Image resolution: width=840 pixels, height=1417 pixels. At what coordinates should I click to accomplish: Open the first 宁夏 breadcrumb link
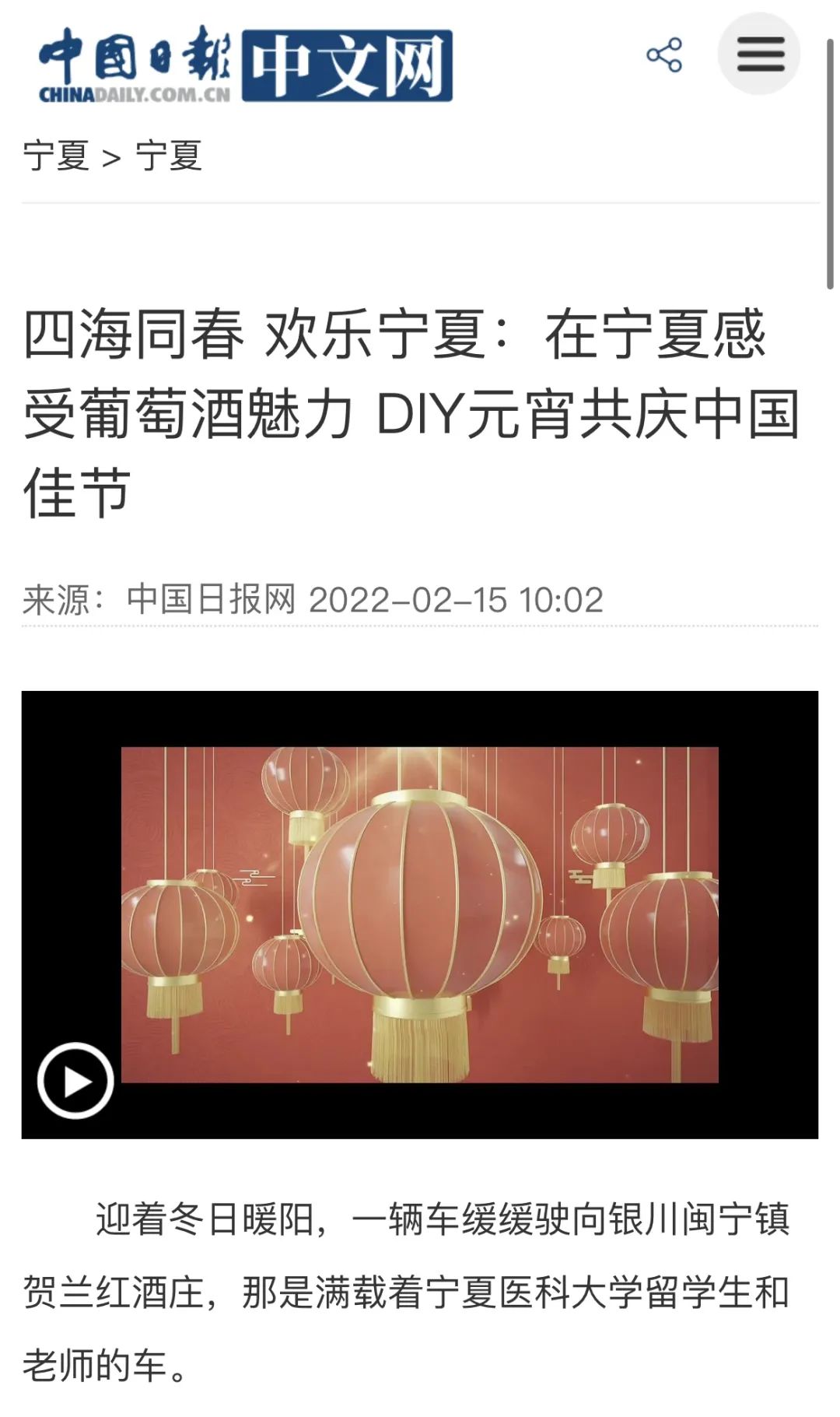[55, 155]
